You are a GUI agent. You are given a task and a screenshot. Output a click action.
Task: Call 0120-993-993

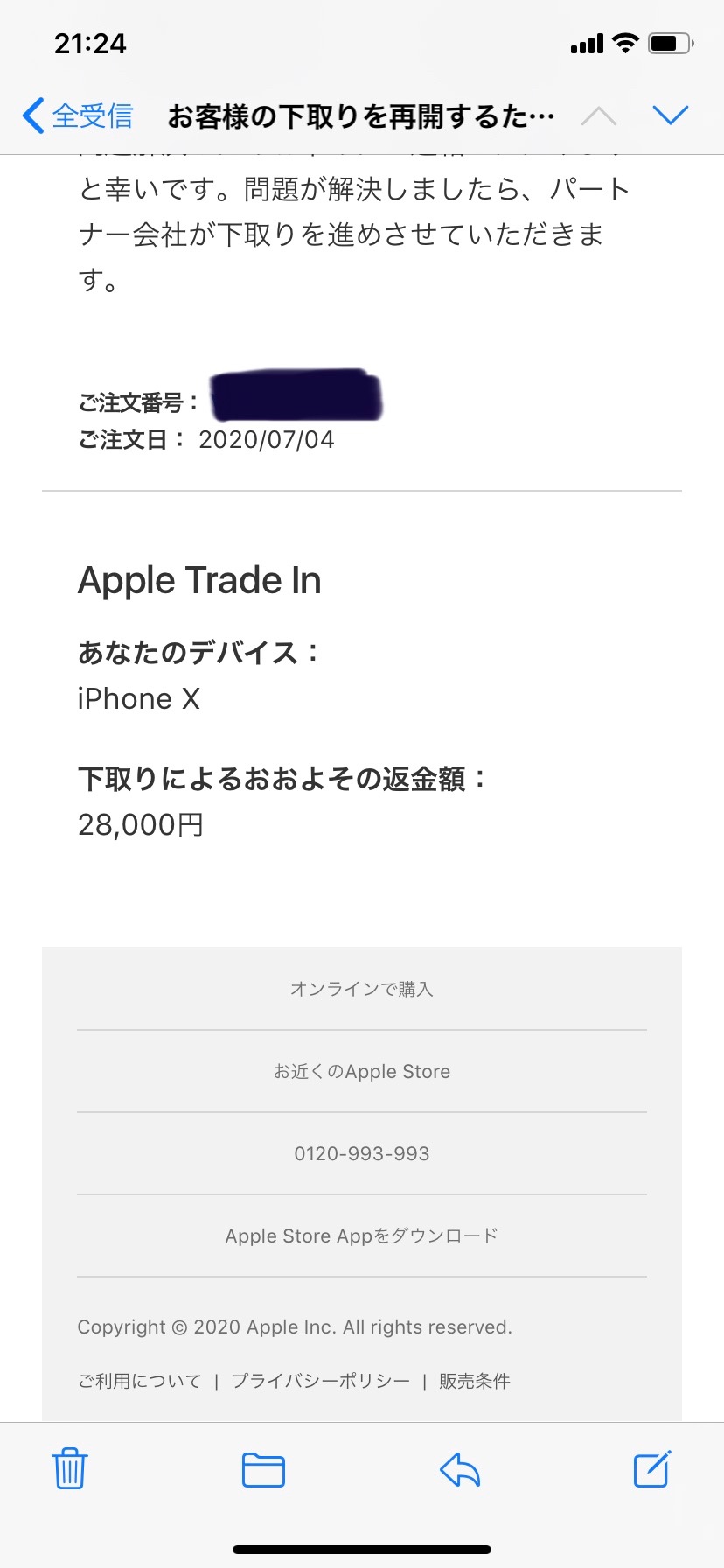[x=361, y=1153]
